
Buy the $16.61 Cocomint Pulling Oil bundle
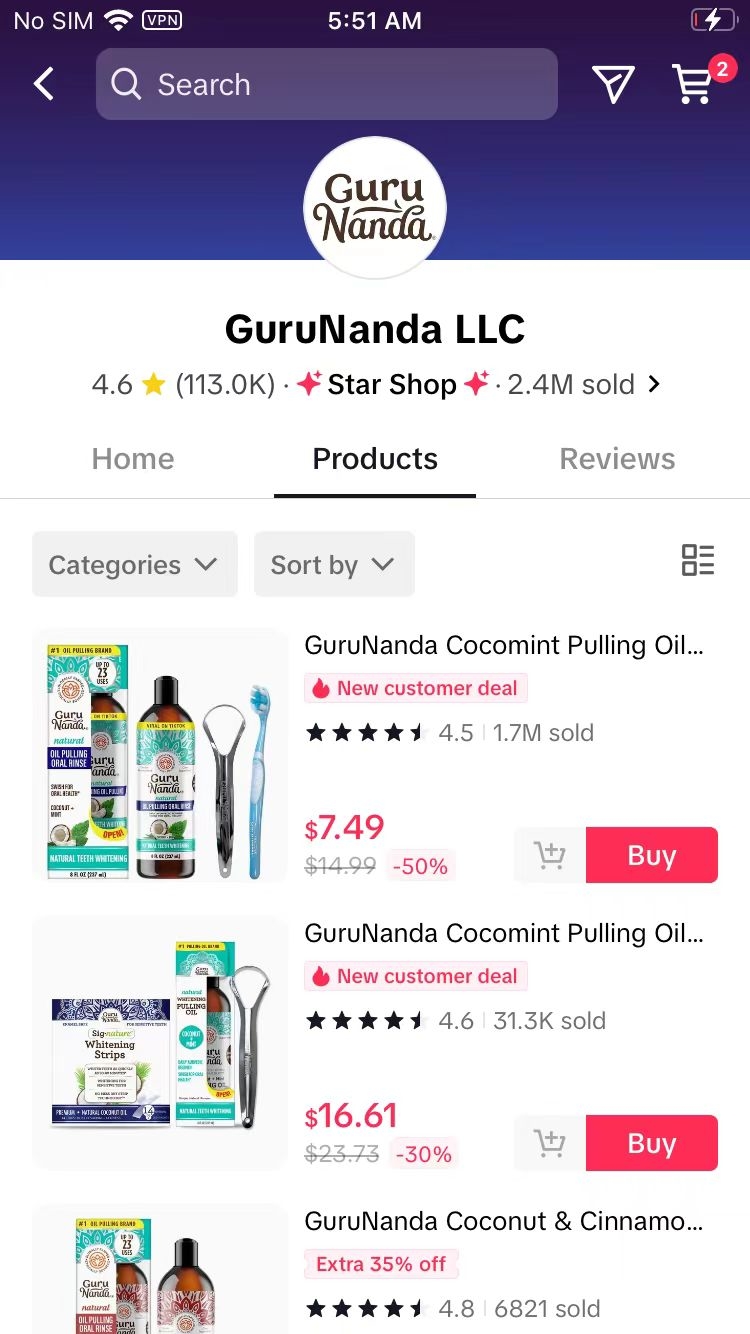651,1143
